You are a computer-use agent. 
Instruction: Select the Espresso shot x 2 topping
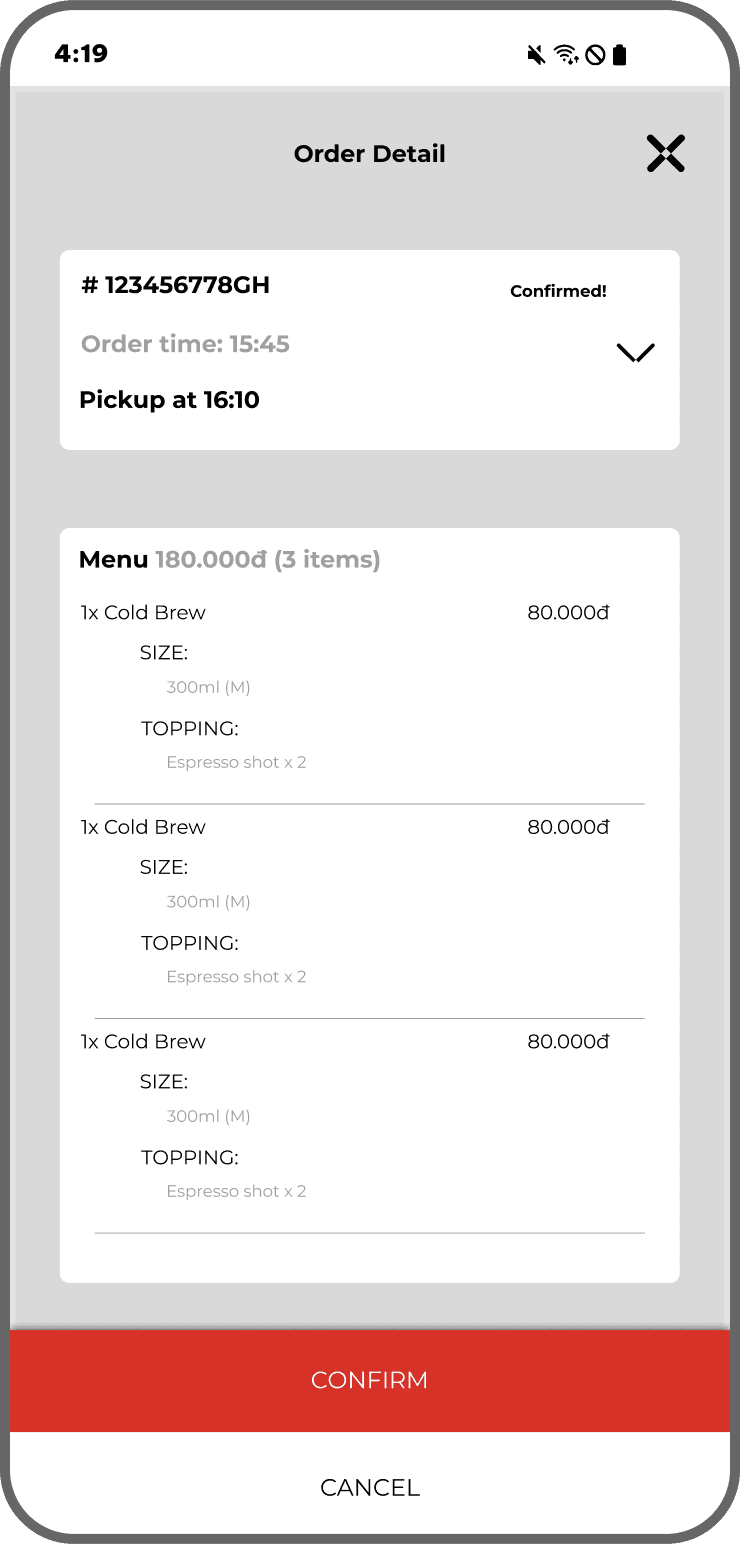(236, 761)
